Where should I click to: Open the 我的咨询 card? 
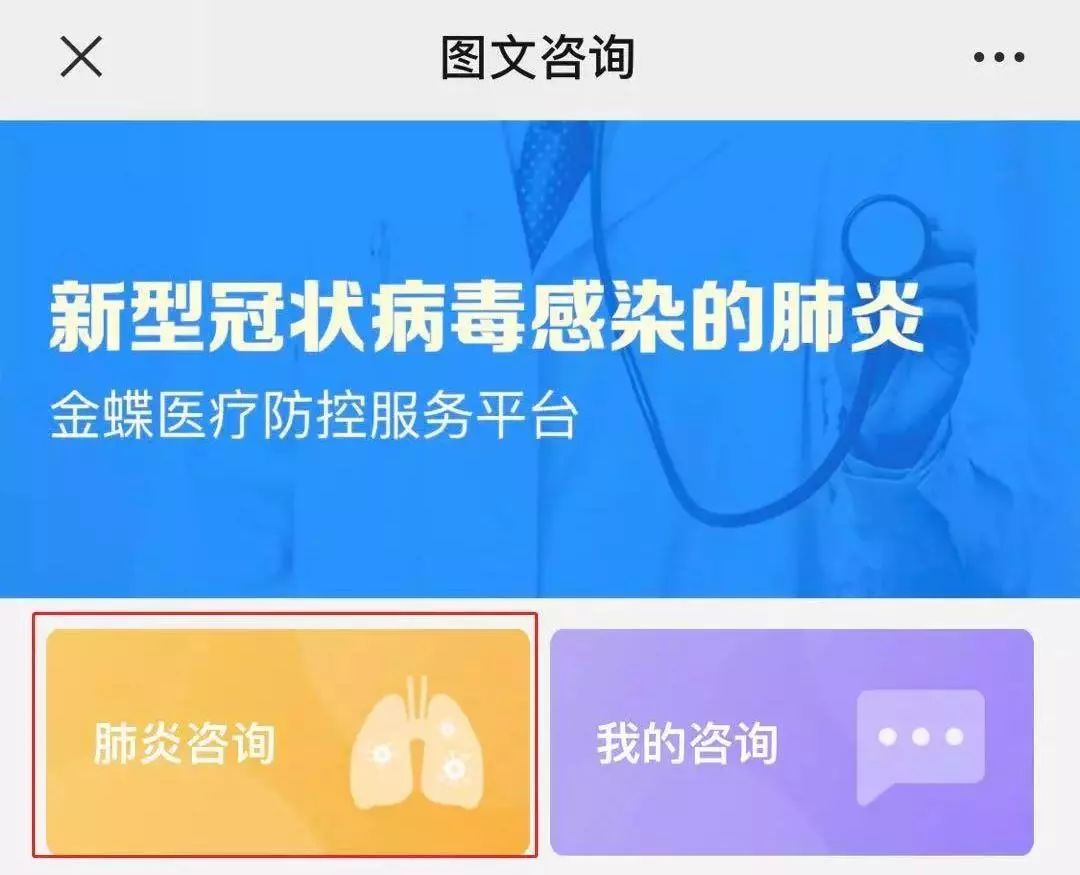[791, 742]
